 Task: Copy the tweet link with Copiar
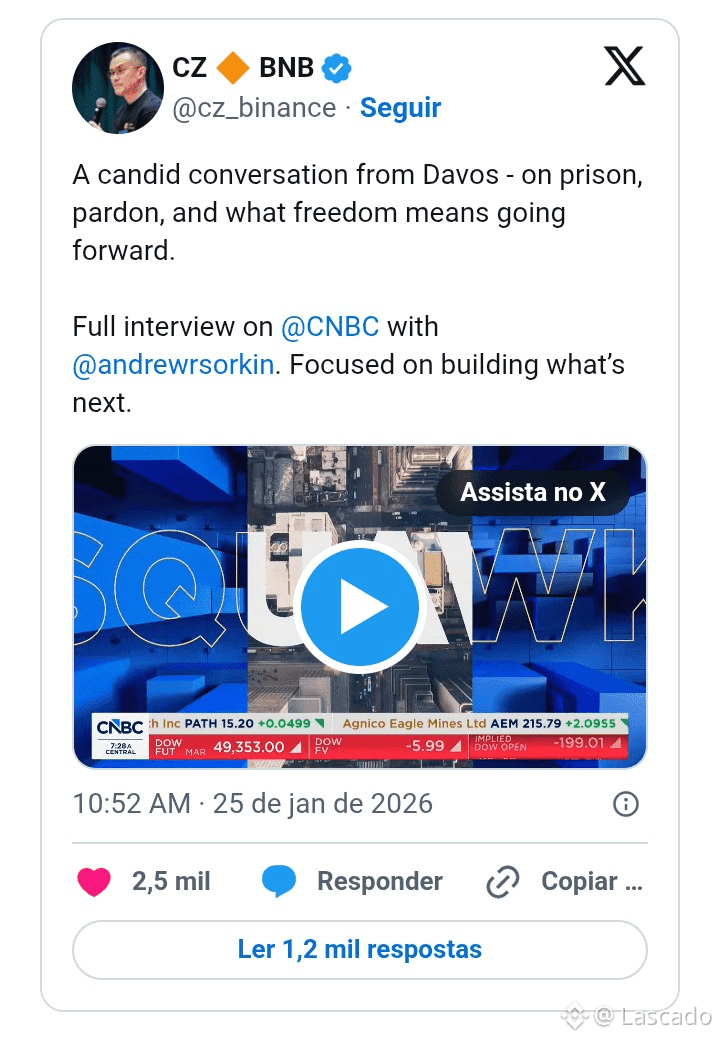pos(564,881)
